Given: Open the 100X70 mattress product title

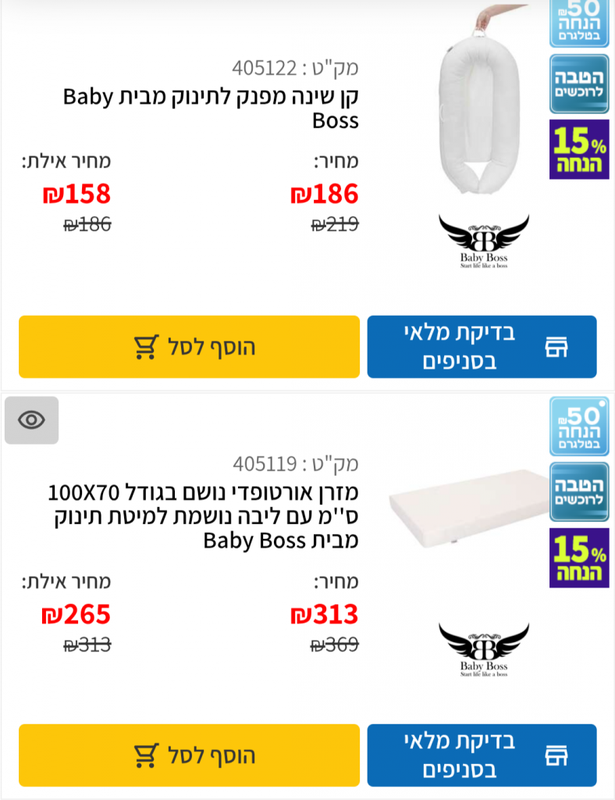Looking at the screenshot, I should (x=204, y=516).
